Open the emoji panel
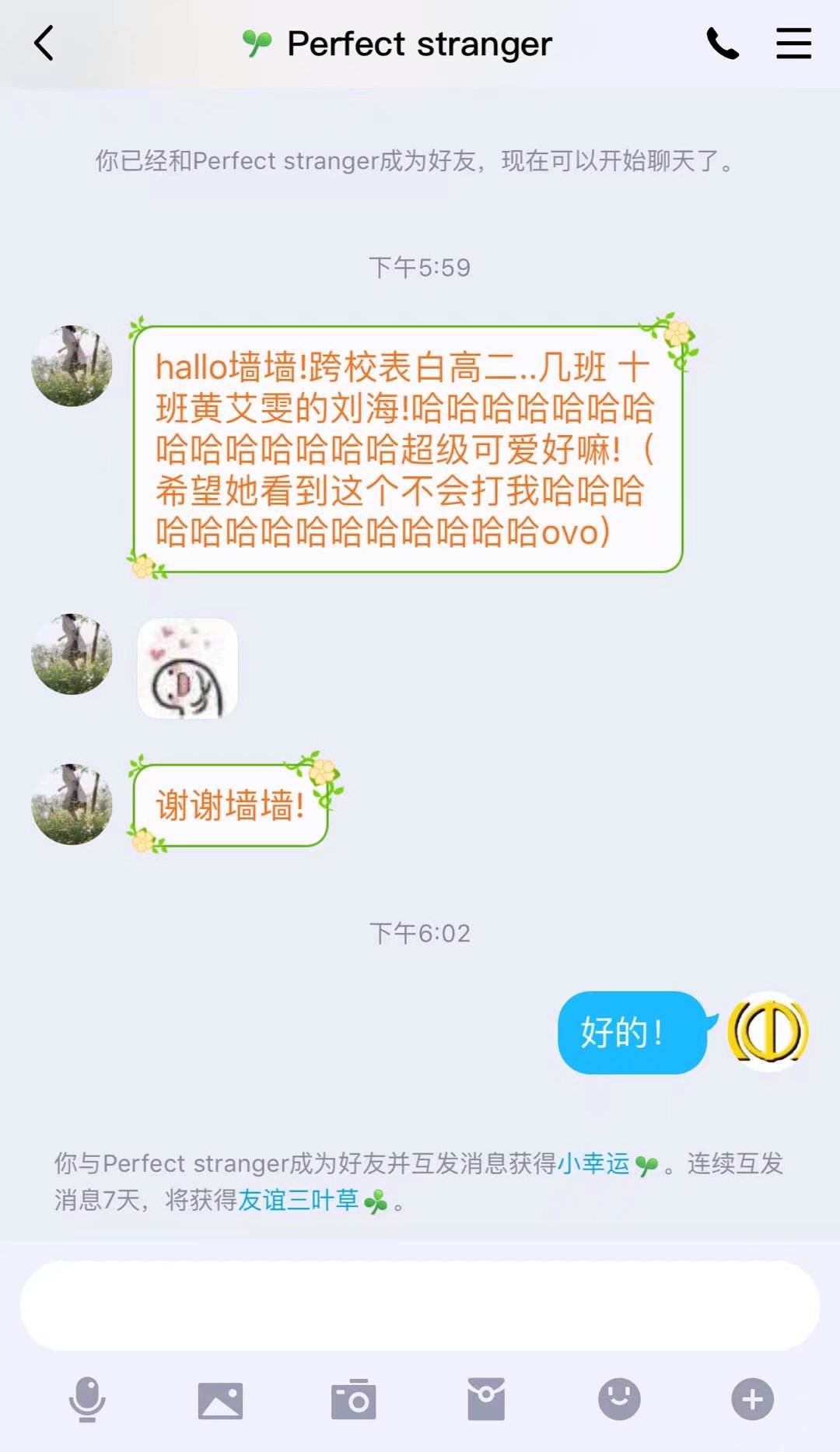Viewport: 840px width, 1452px height. click(619, 1399)
